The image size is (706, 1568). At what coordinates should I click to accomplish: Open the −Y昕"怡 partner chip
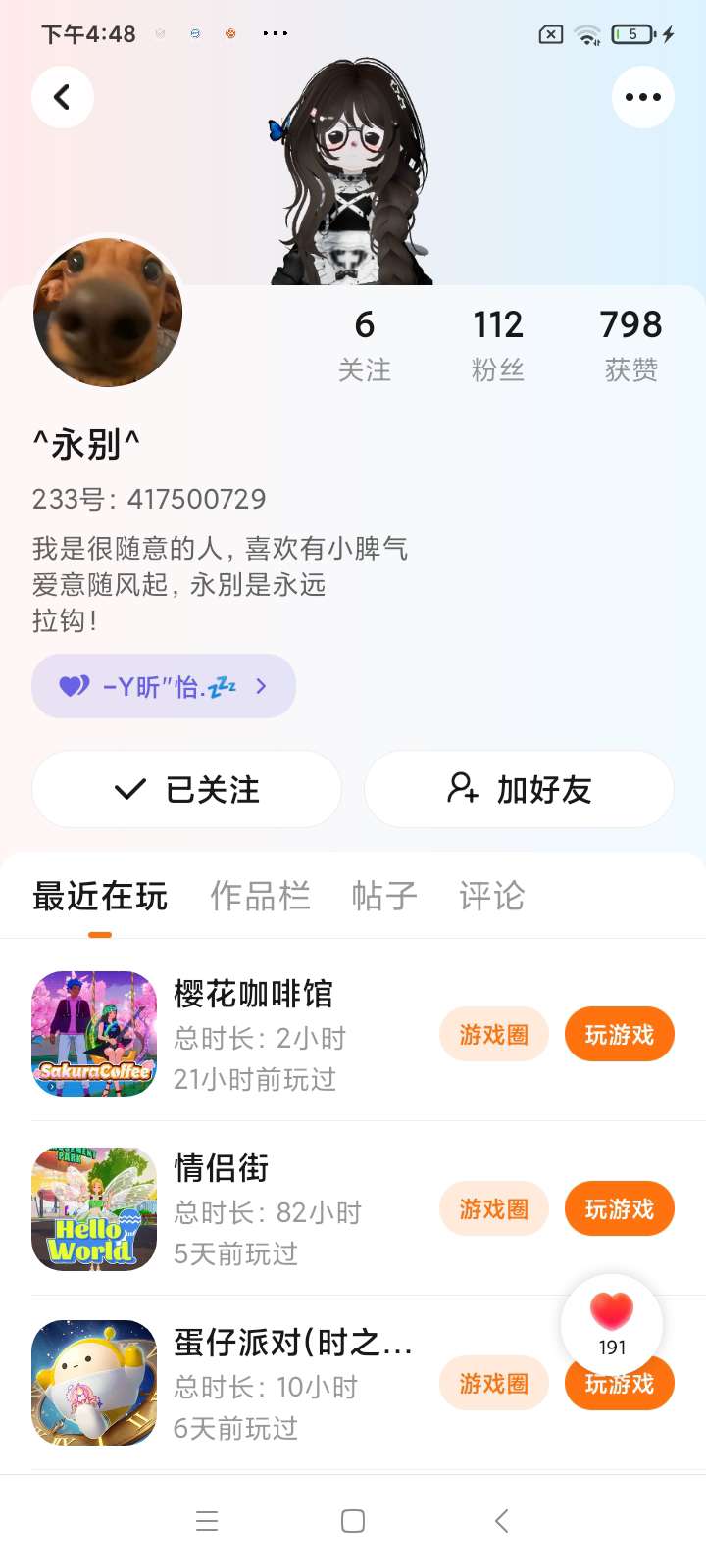164,686
